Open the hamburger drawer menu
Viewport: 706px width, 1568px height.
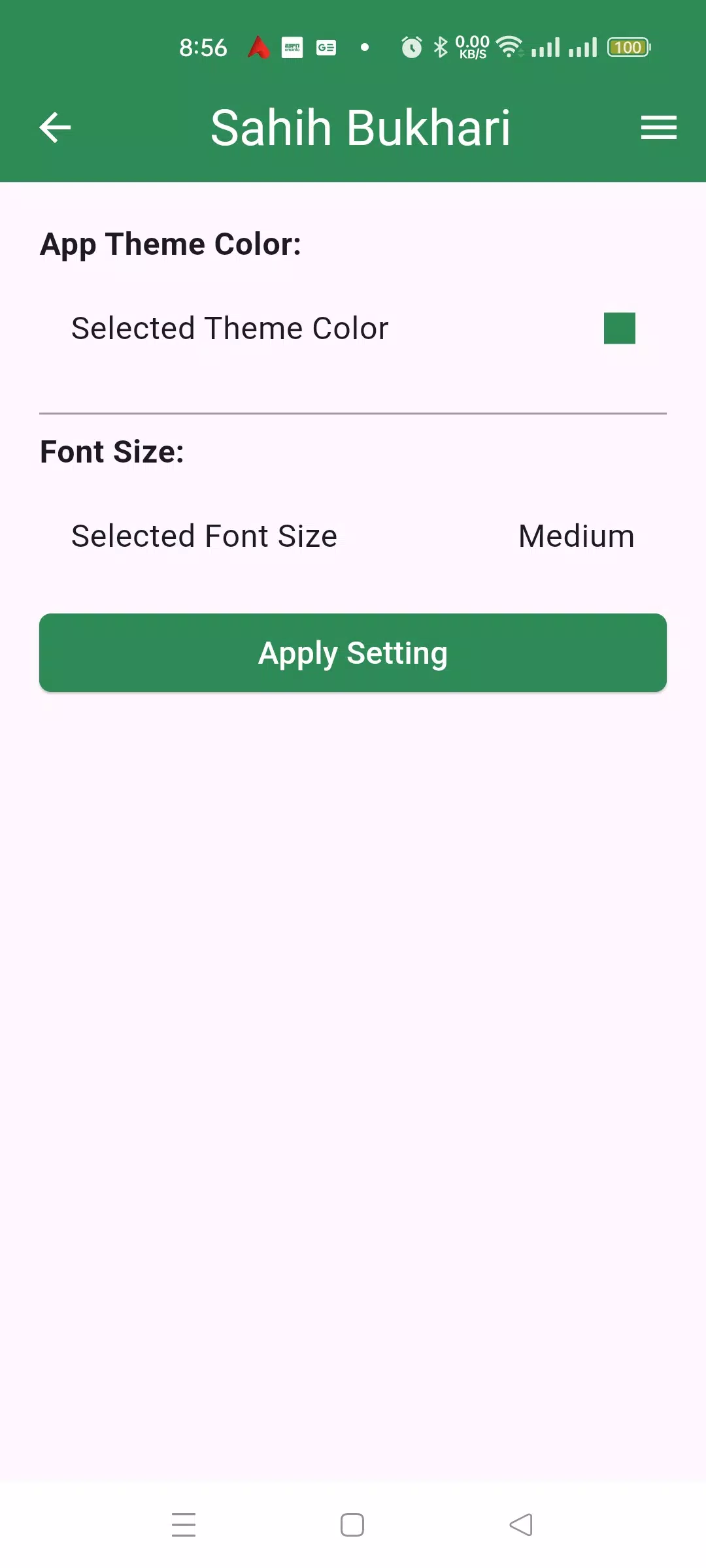click(658, 127)
